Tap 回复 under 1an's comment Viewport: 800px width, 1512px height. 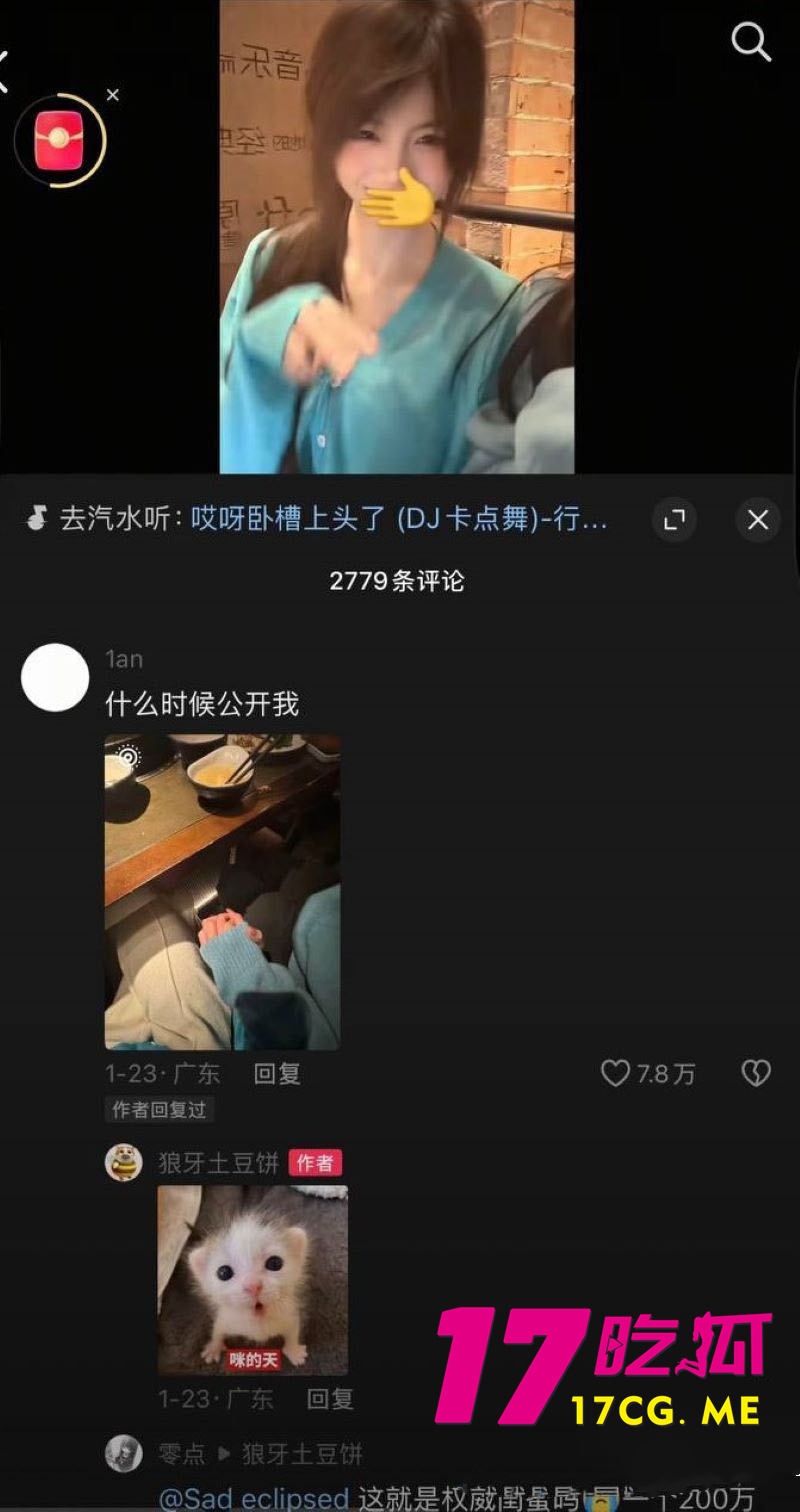click(x=276, y=1073)
